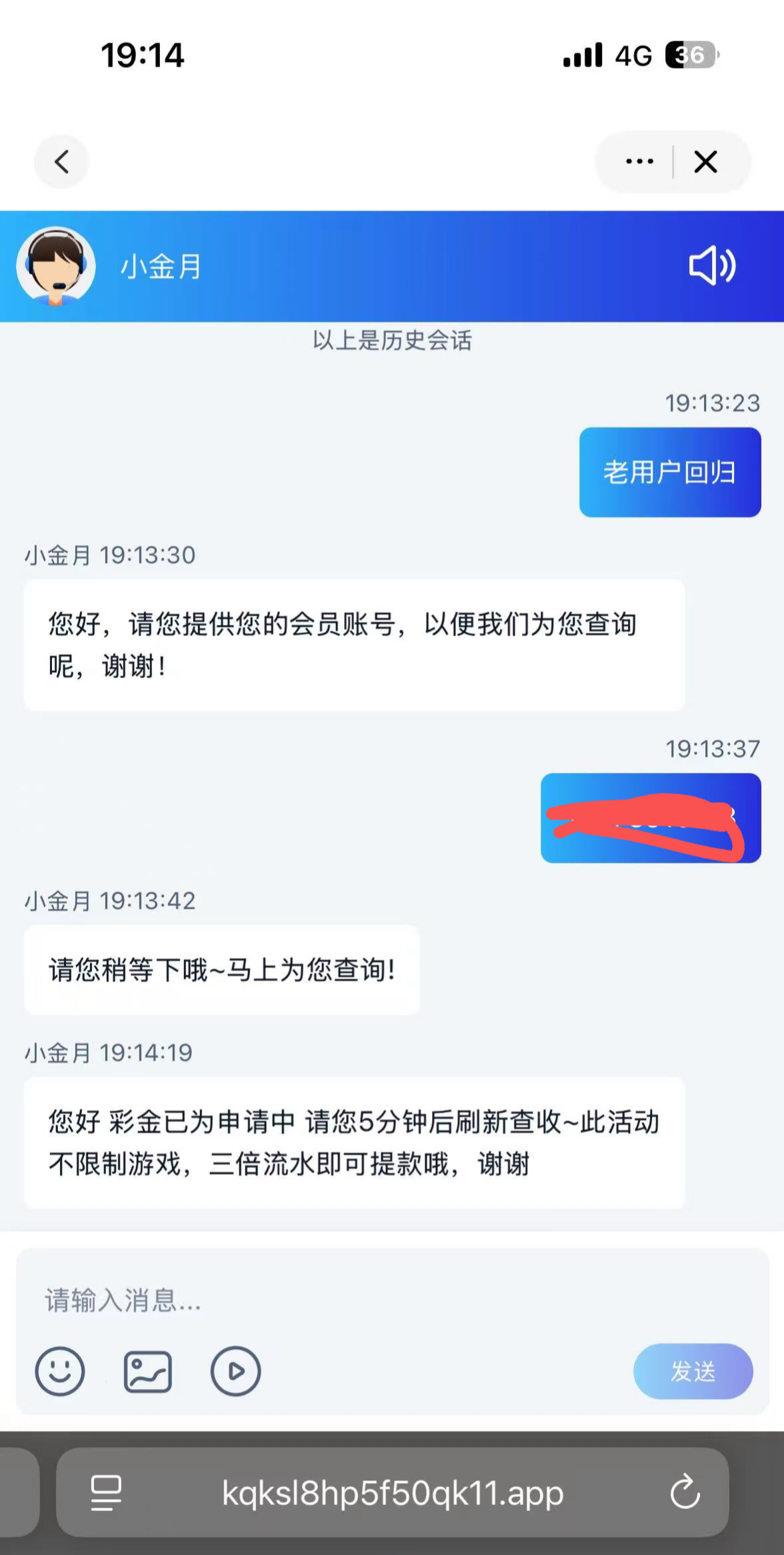Close the mini program with X
The height and width of the screenshot is (1555, 784).
pos(705,162)
